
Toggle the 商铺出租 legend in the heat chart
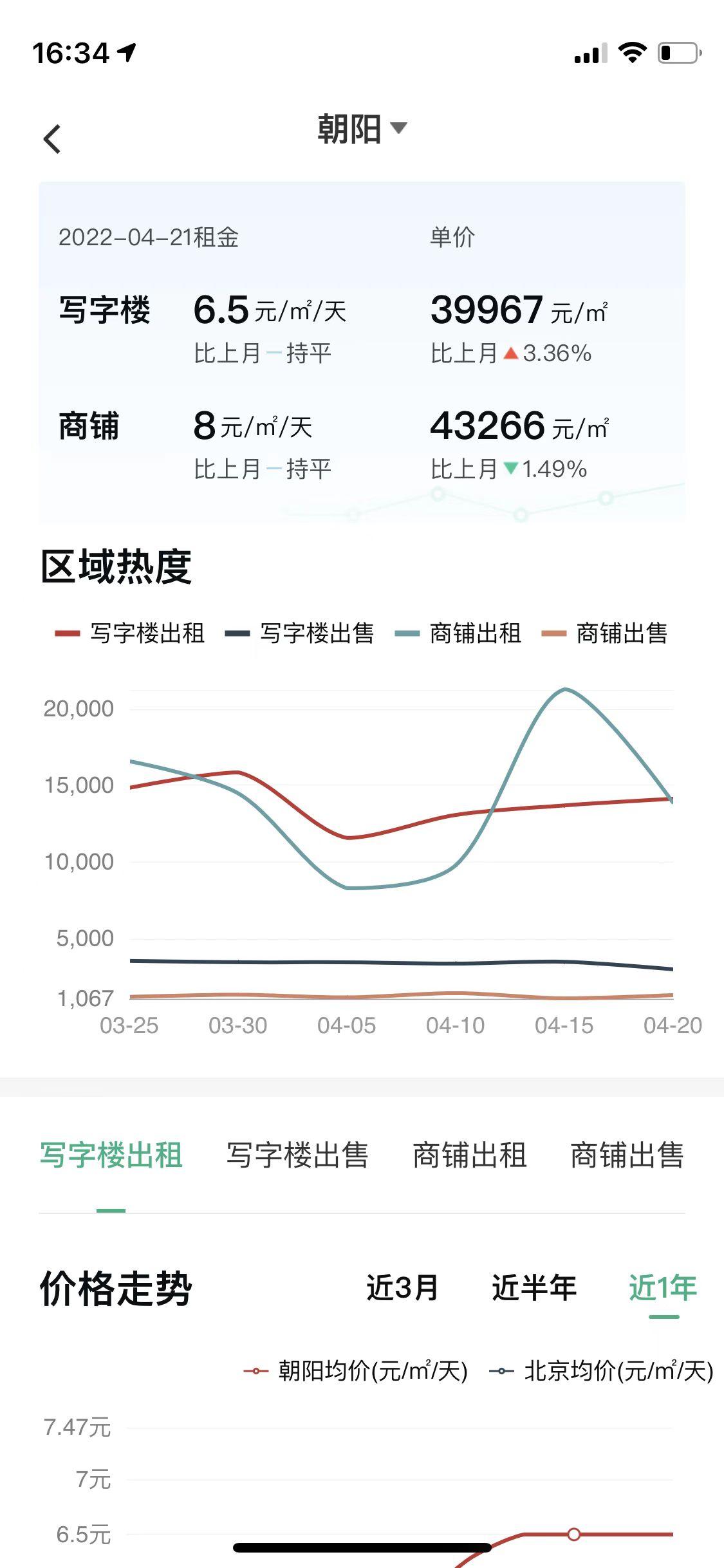pyautogui.click(x=458, y=633)
